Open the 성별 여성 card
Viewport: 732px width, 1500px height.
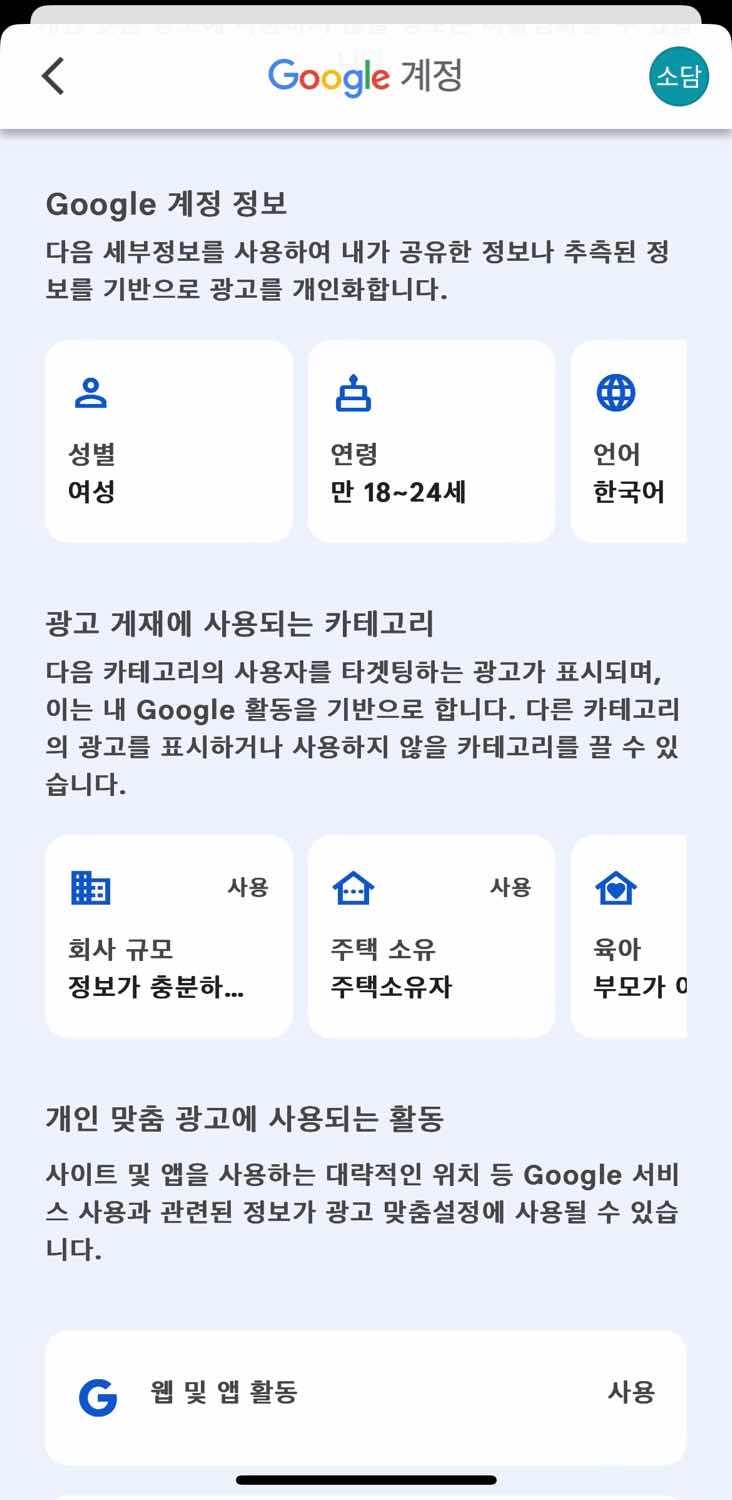(169, 441)
